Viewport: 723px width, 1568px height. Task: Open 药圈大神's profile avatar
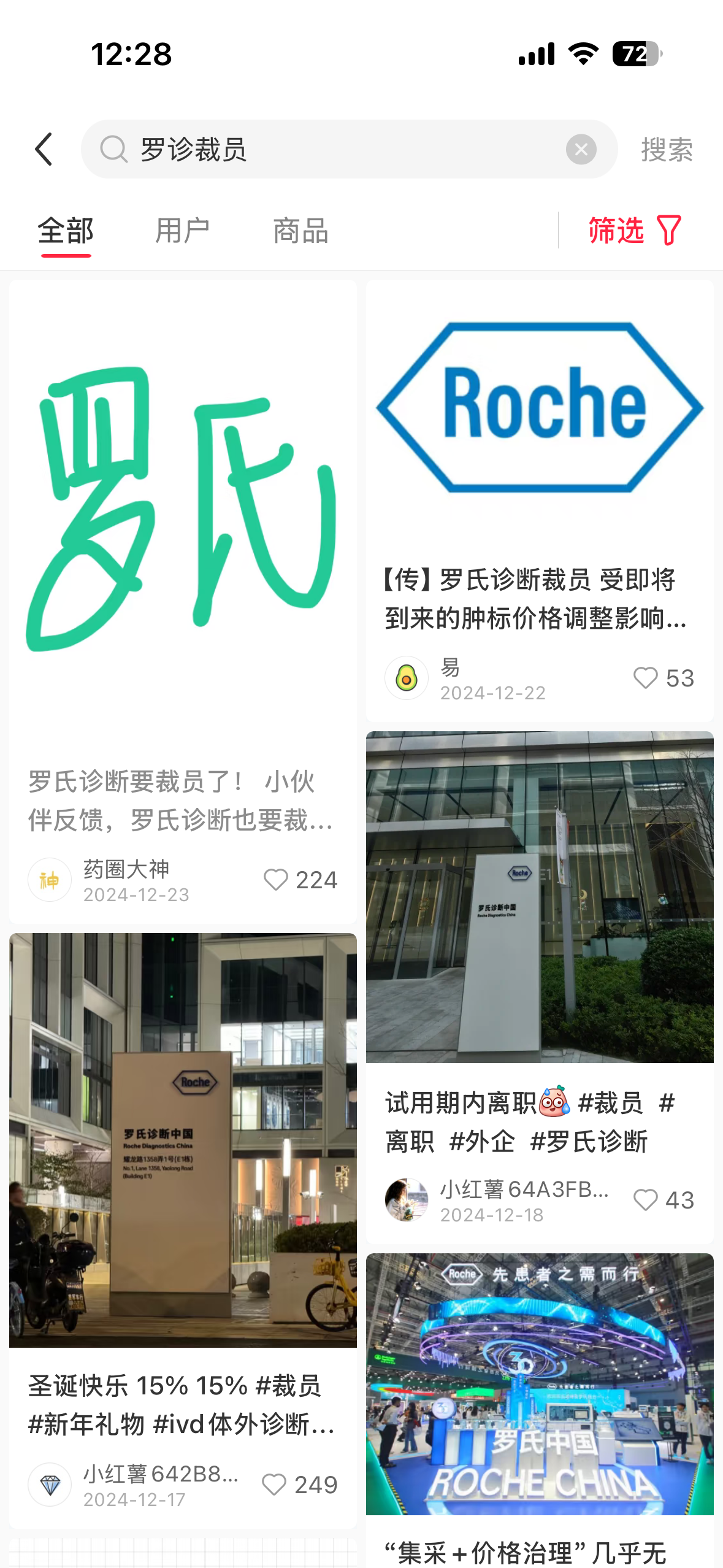tap(50, 880)
